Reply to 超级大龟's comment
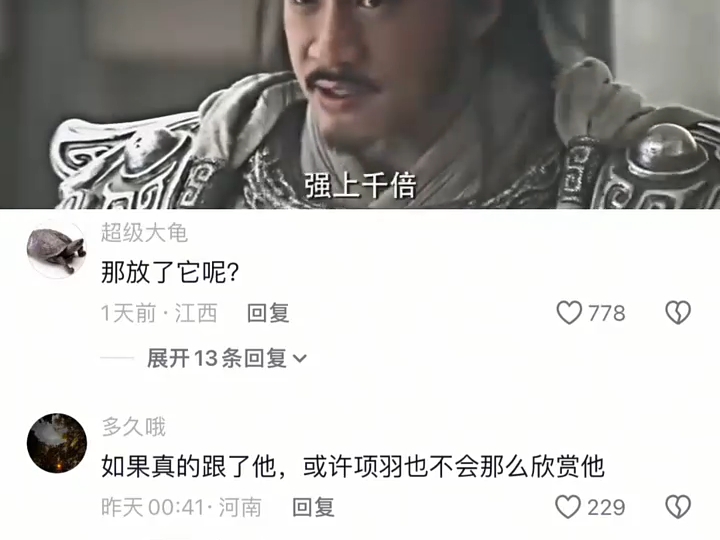This screenshot has width=720, height=540. click(x=268, y=313)
